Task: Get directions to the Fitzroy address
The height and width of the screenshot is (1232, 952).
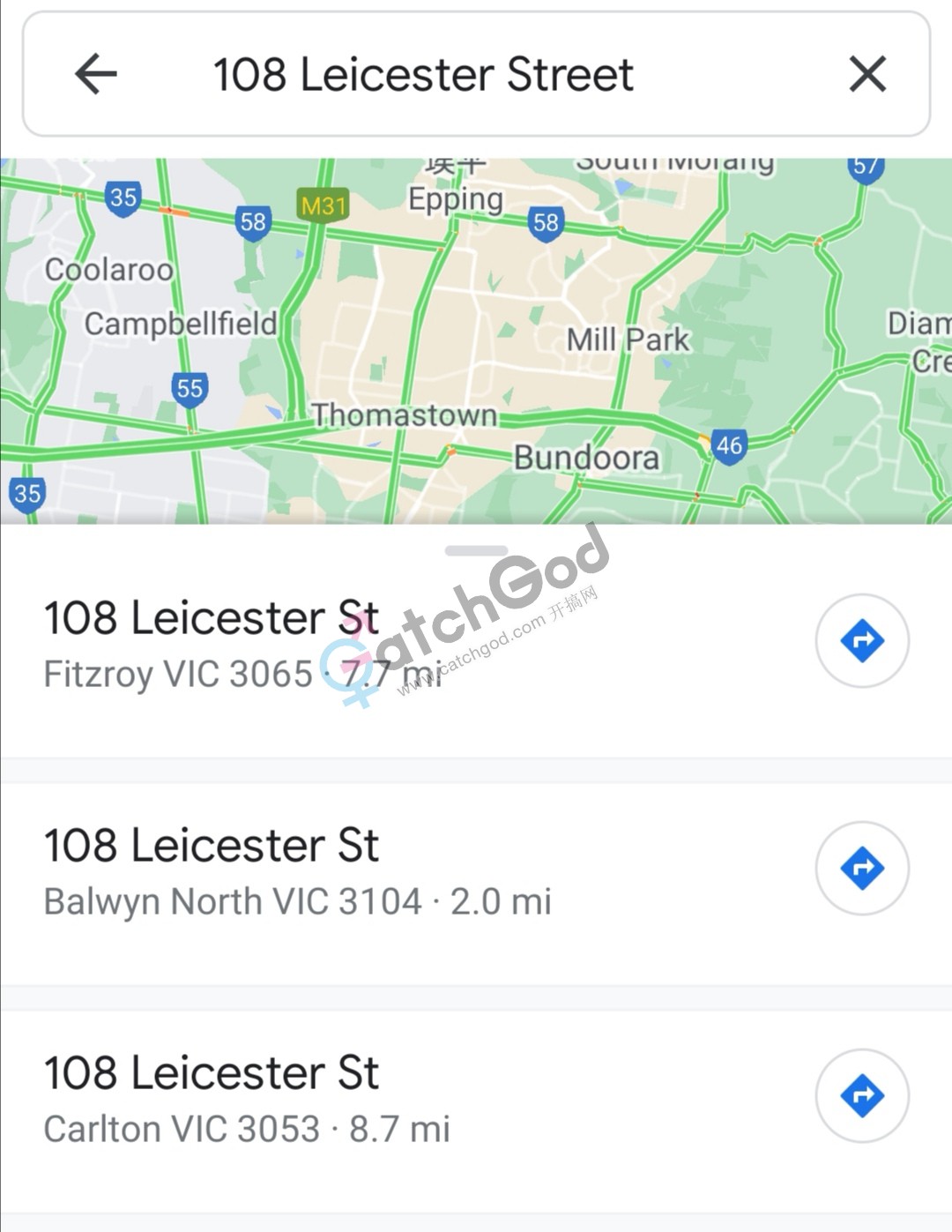Action: tap(862, 641)
